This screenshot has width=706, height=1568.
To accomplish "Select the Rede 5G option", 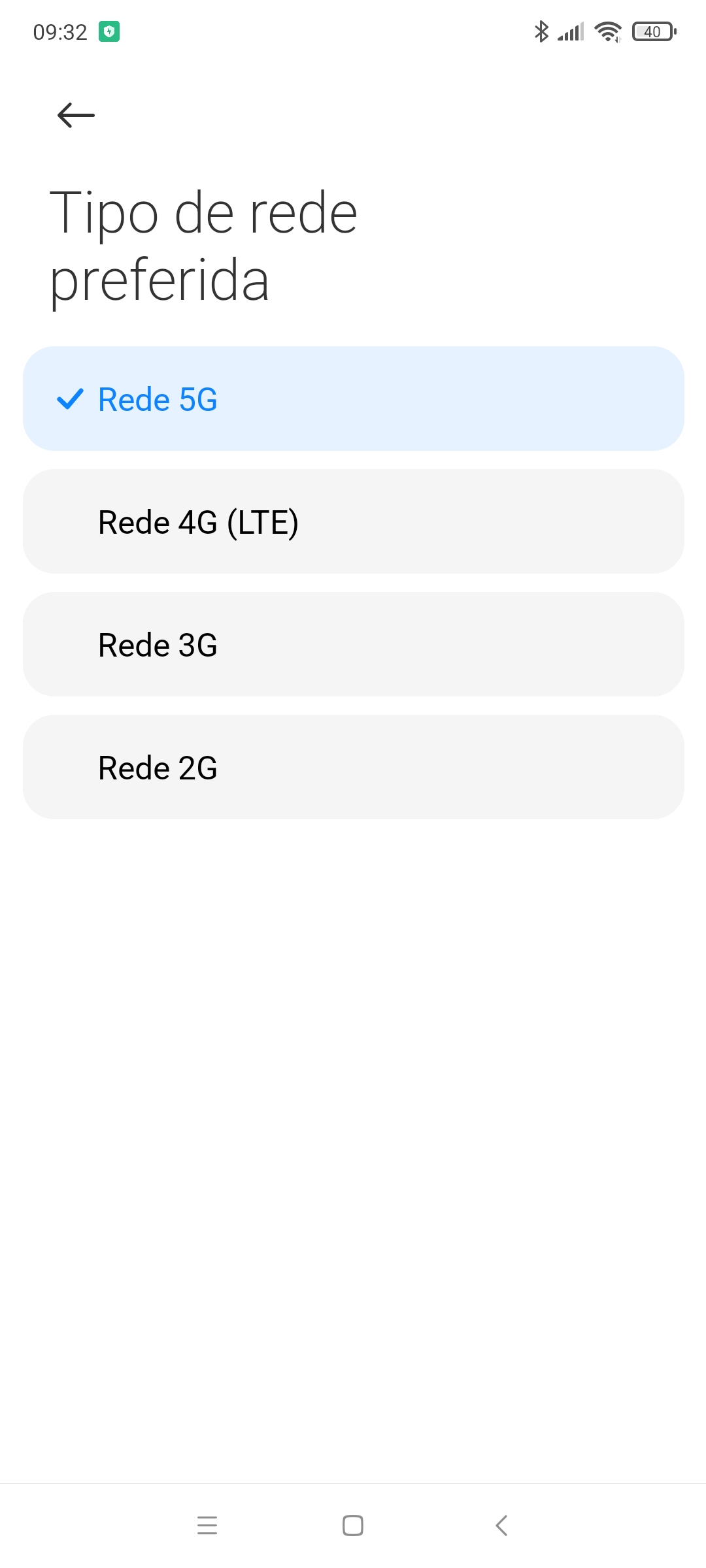I will tap(354, 399).
